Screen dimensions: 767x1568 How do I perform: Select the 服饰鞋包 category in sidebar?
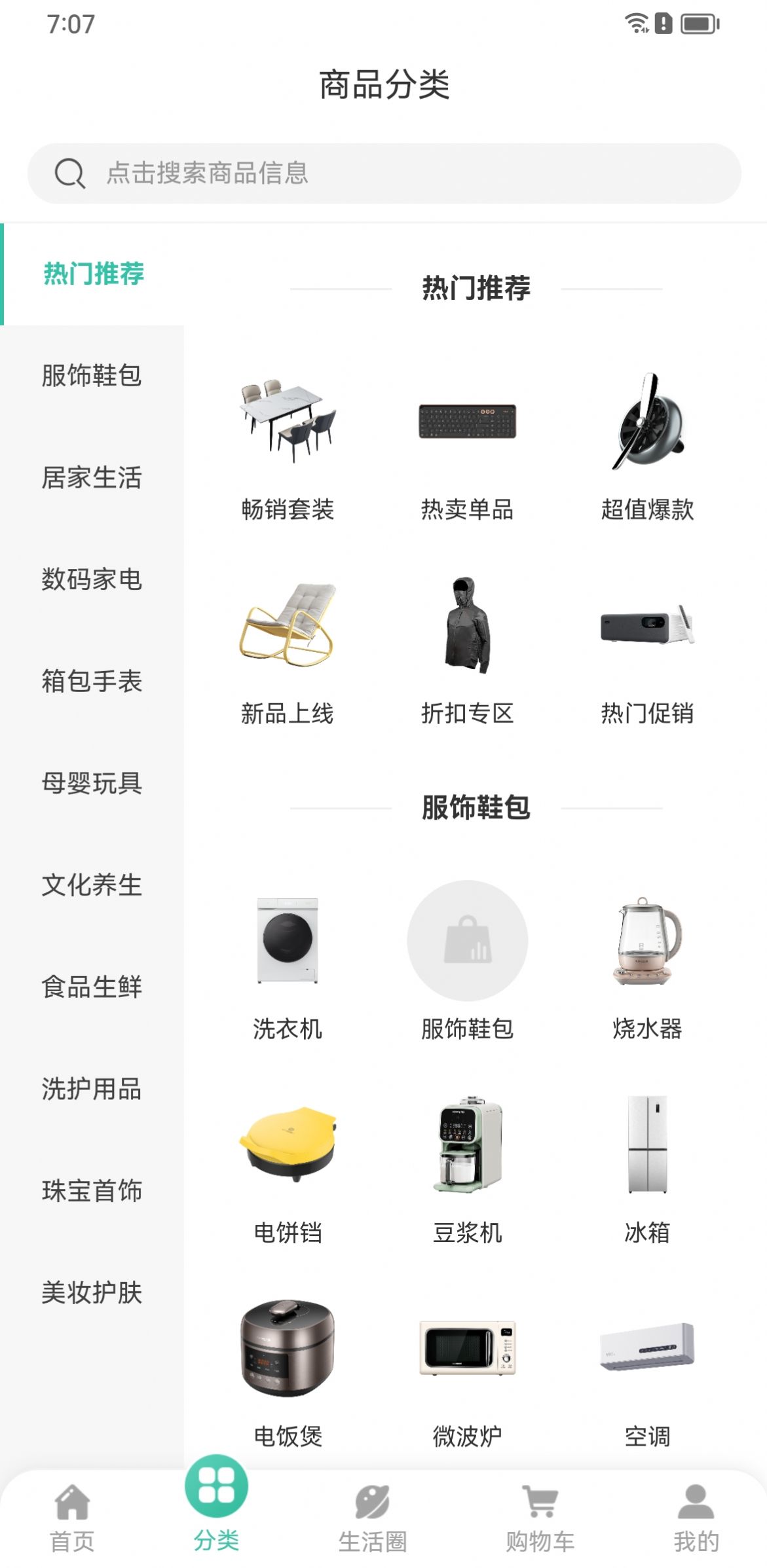(x=92, y=376)
